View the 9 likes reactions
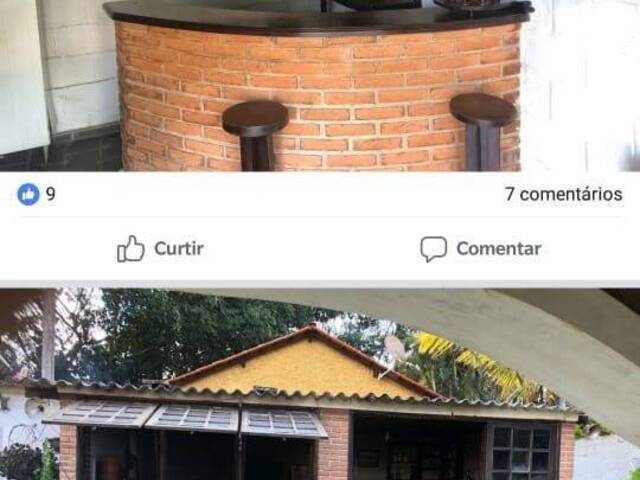This screenshot has width=640, height=480. click(x=36, y=194)
